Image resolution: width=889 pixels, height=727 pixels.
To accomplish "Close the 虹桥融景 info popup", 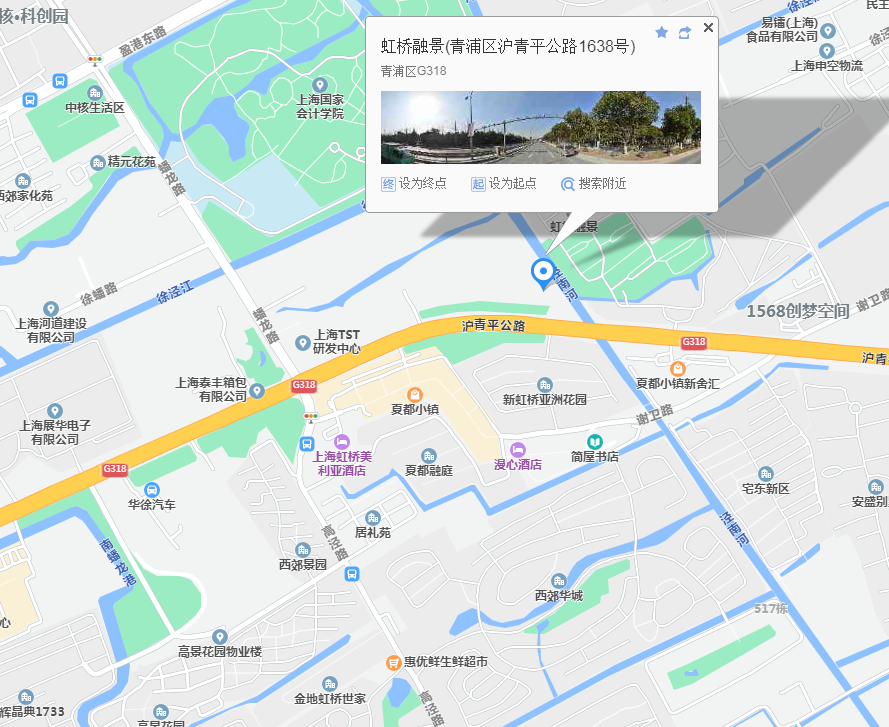I will [708, 28].
